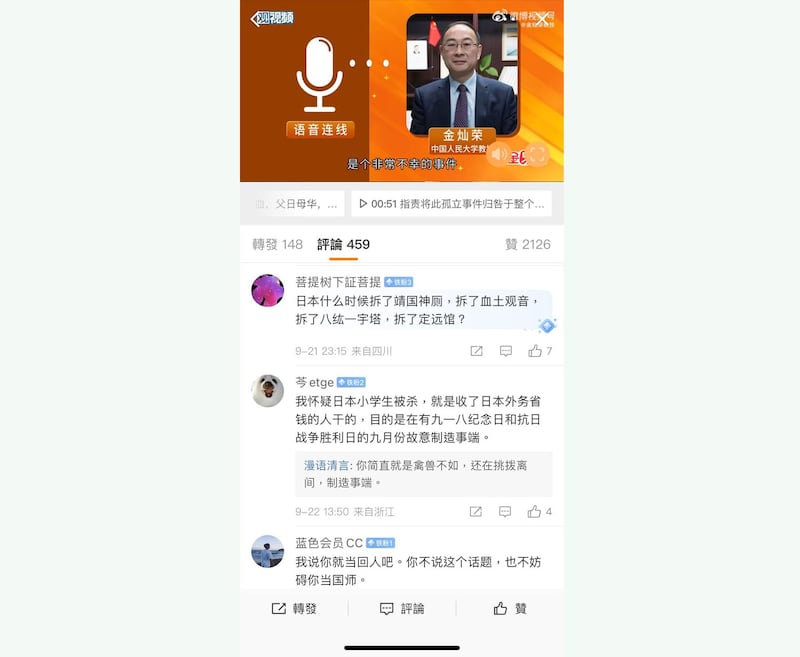Repost the comment from 芩etge

pyautogui.click(x=476, y=511)
